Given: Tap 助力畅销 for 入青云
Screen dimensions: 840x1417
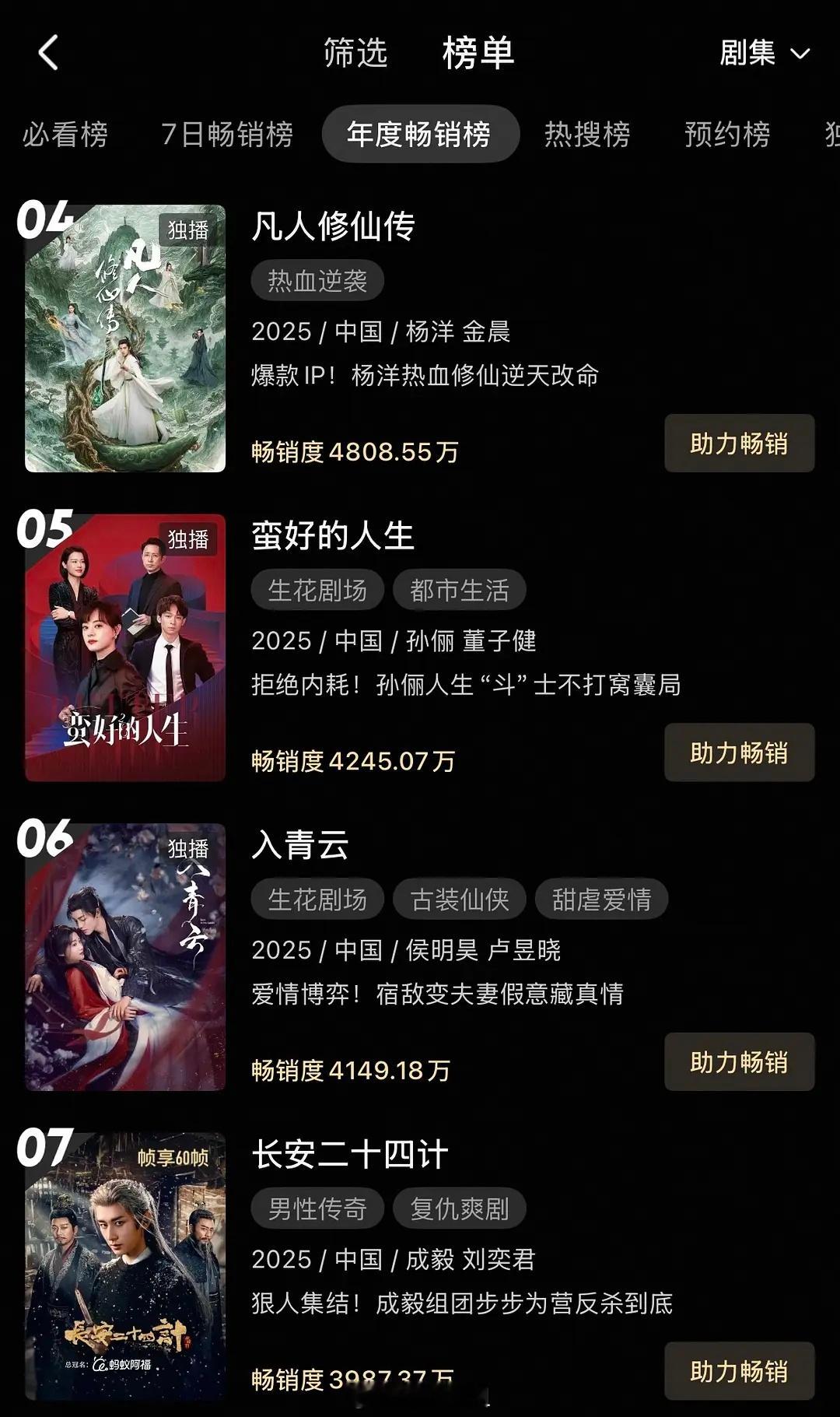Looking at the screenshot, I should (739, 1062).
